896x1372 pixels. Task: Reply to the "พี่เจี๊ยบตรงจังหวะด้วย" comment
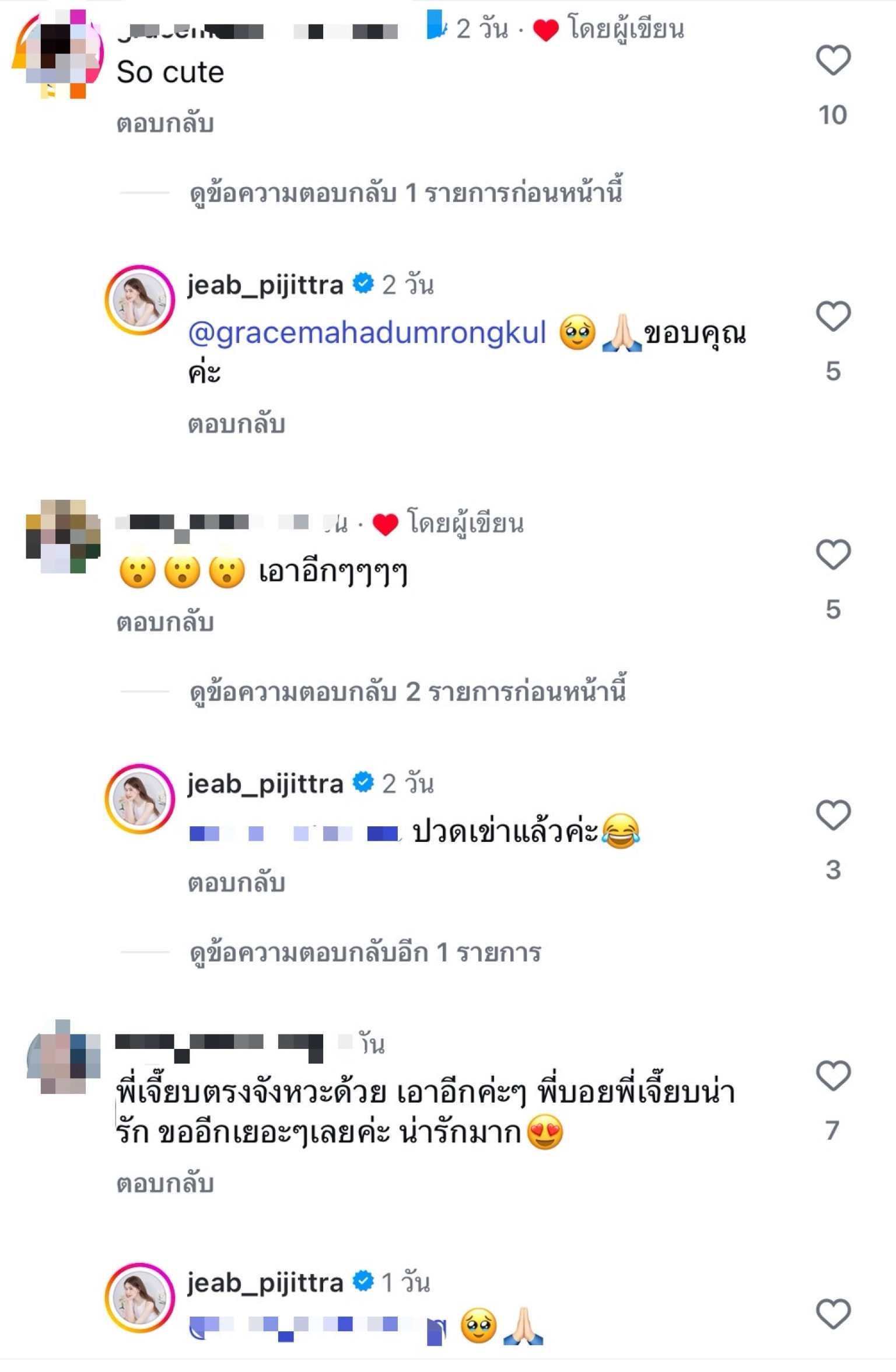pyautogui.click(x=165, y=1184)
